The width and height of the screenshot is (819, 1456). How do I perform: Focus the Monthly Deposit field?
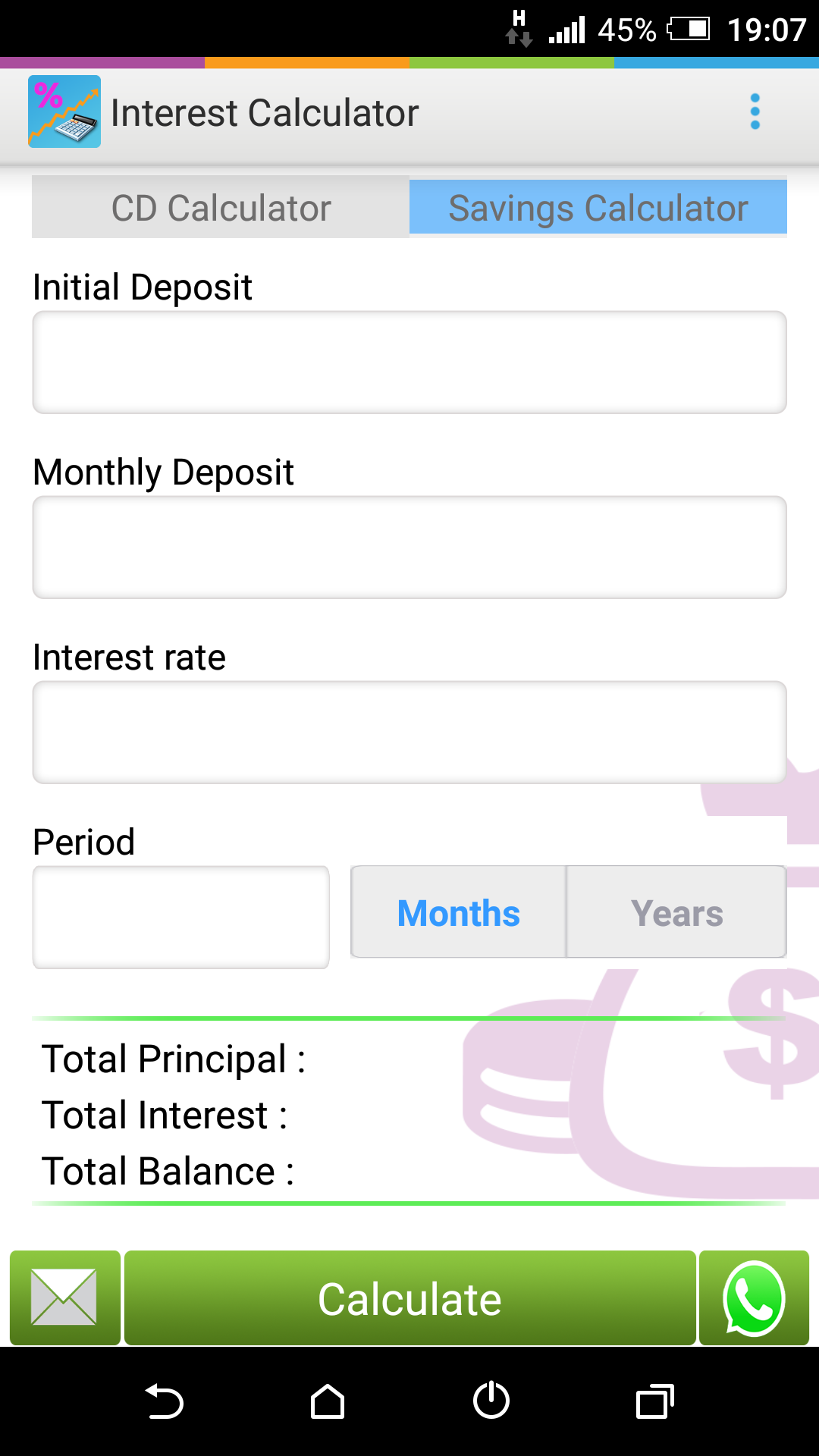[409, 548]
